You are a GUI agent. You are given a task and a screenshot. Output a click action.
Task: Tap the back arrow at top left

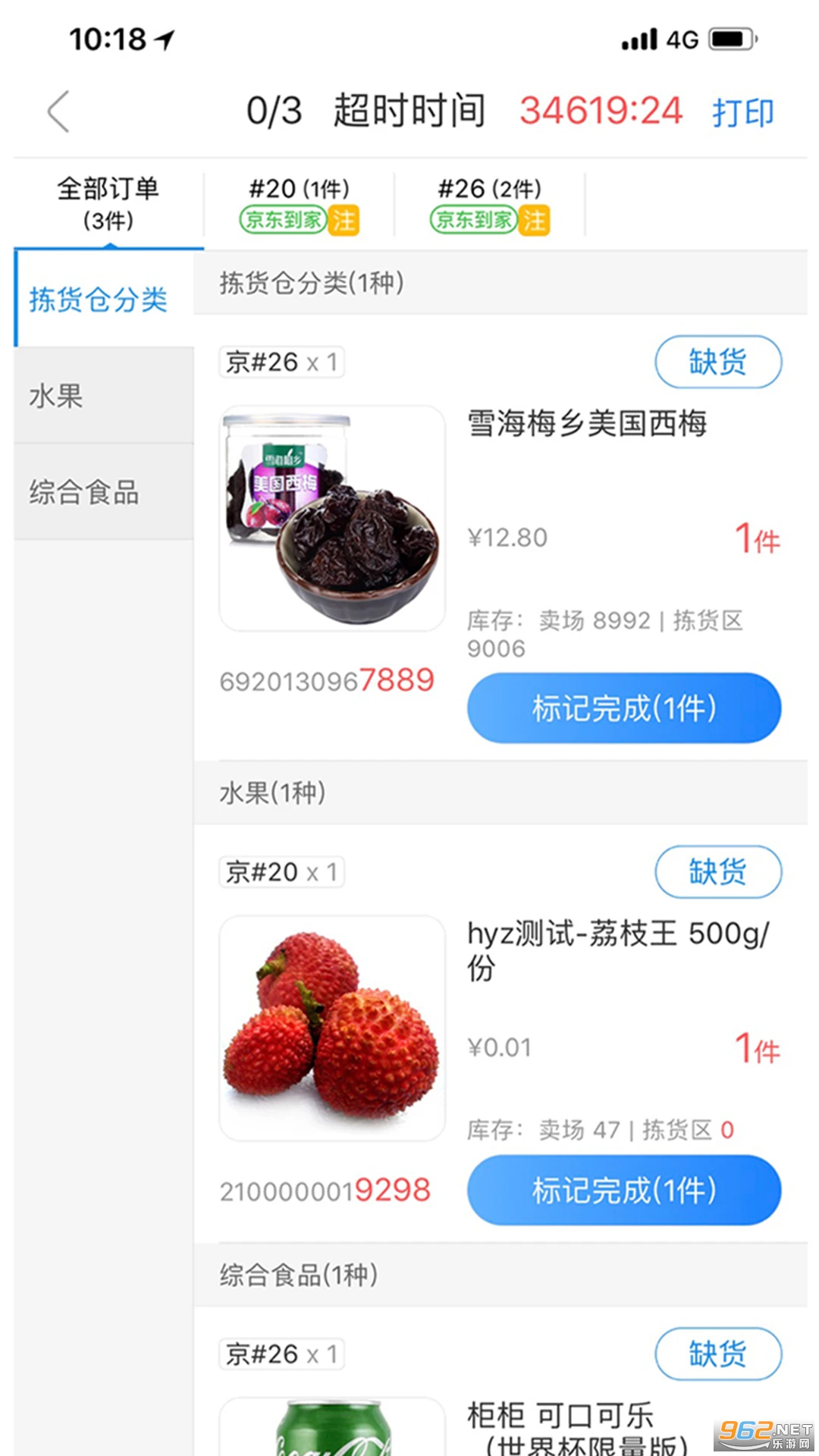click(x=59, y=111)
